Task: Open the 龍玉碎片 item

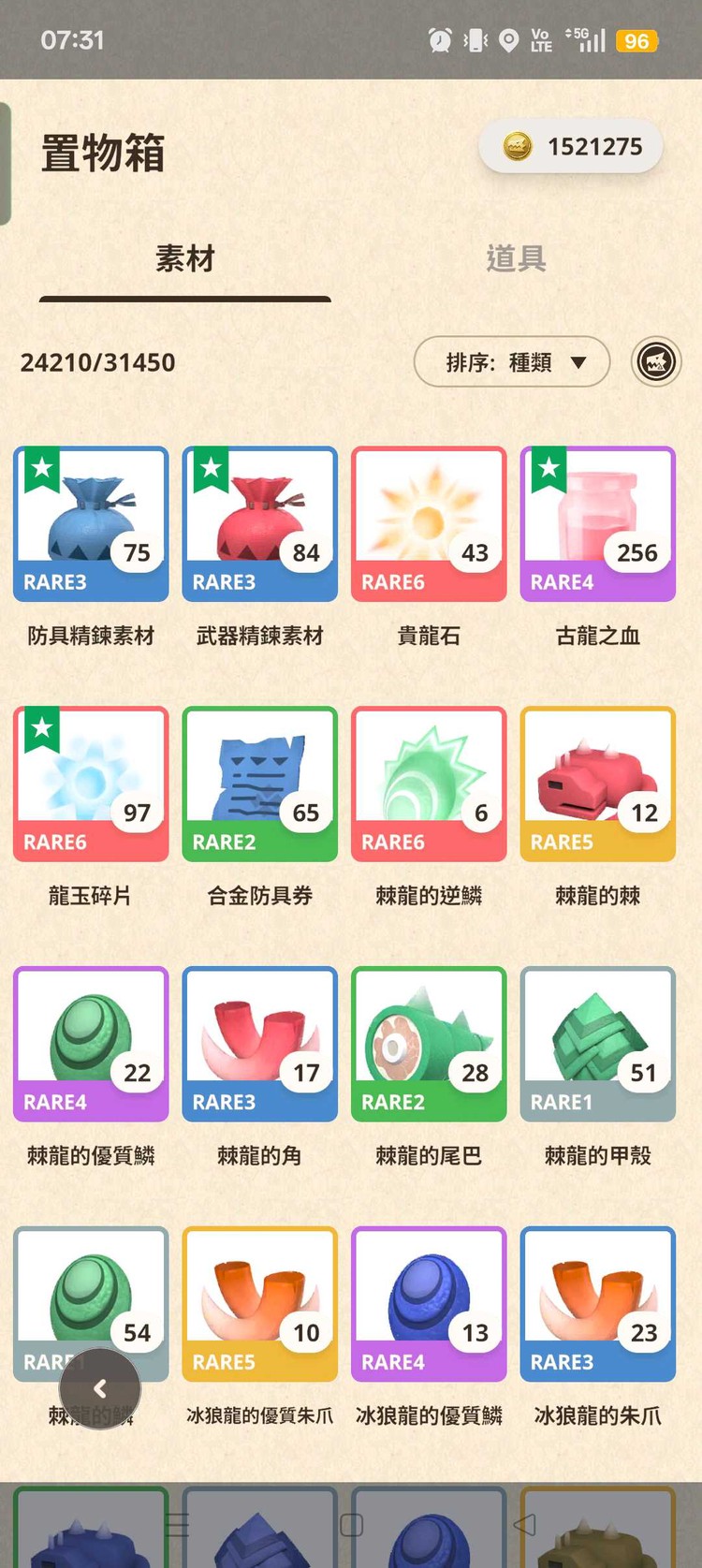Action: (91, 784)
